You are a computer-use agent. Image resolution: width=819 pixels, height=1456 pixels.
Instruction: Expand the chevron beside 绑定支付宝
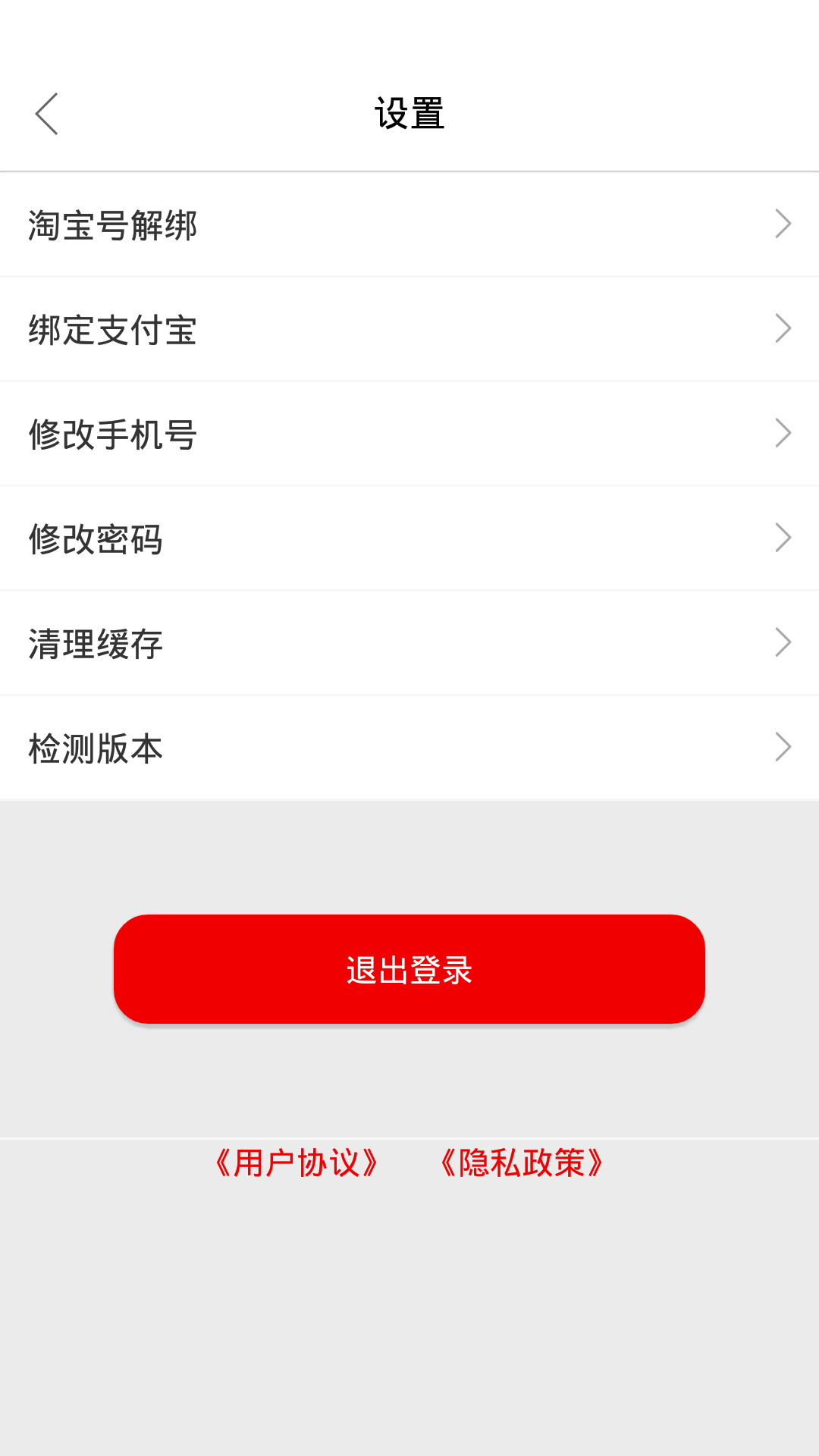tap(783, 328)
